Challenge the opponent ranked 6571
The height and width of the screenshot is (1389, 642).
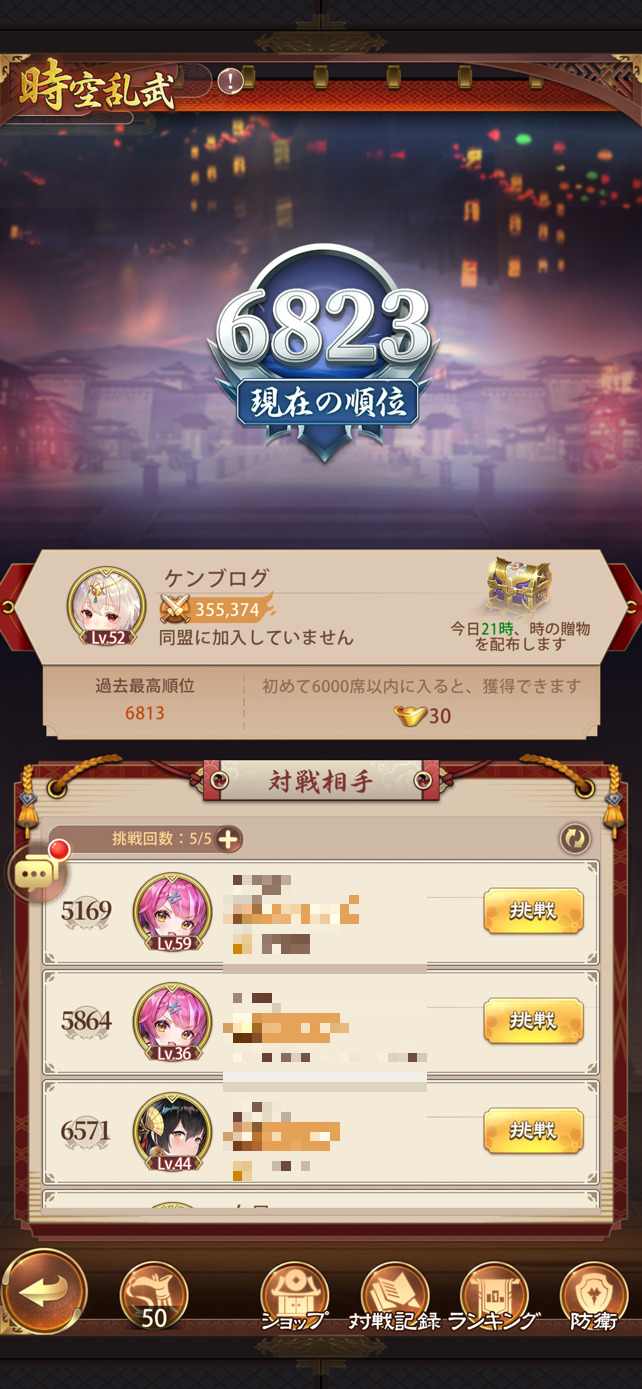tap(533, 1131)
